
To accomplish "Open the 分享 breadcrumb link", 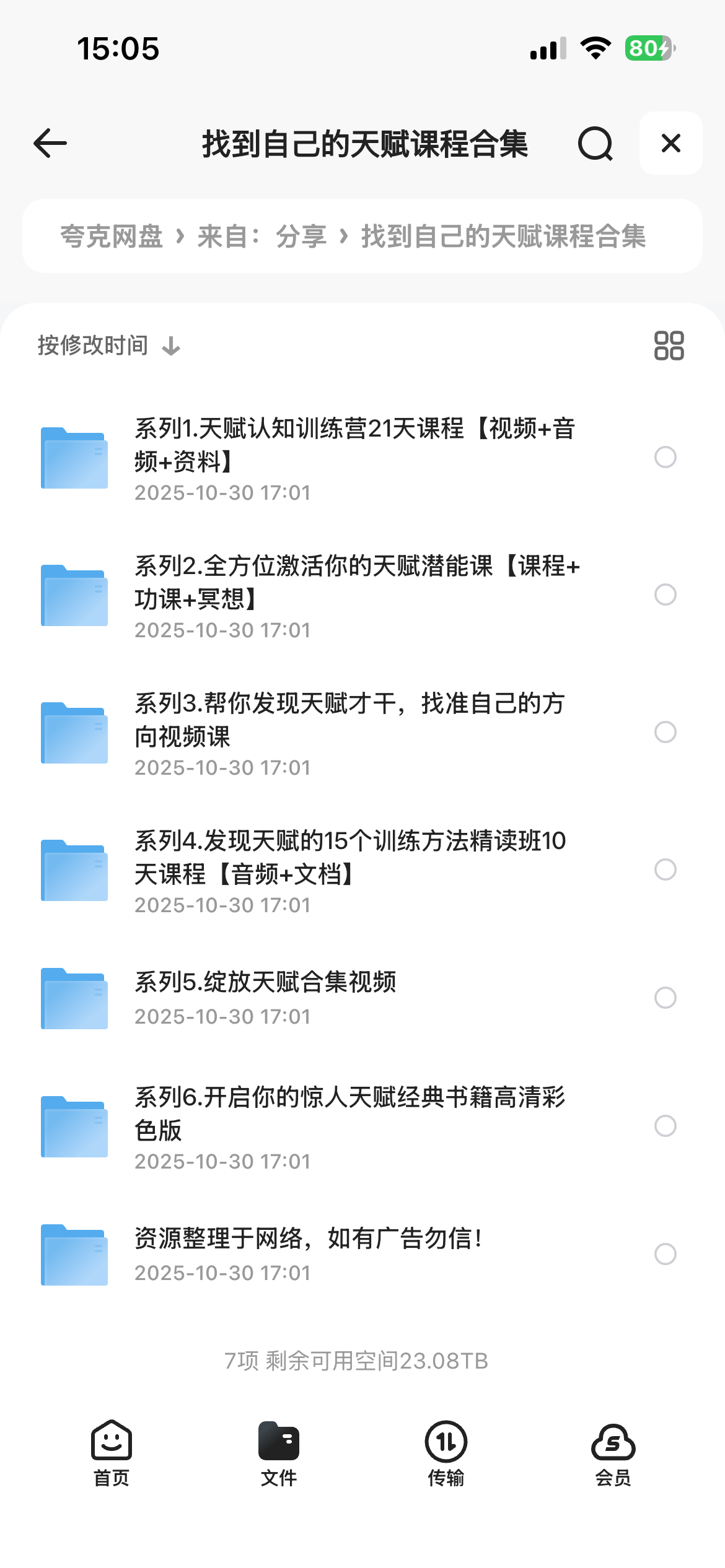I will [x=302, y=236].
